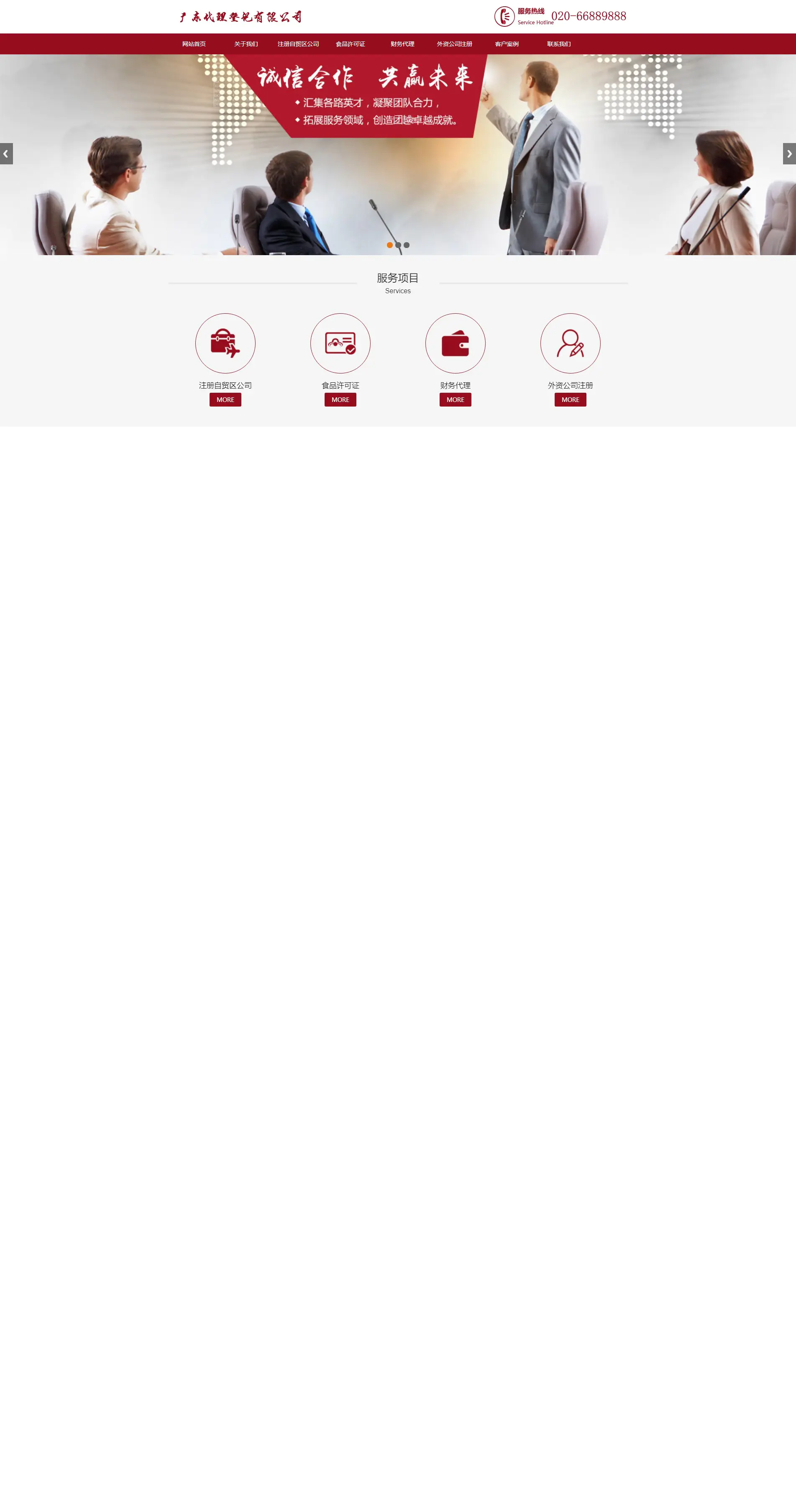
Task: Open 联系我们 page
Action: [559, 44]
